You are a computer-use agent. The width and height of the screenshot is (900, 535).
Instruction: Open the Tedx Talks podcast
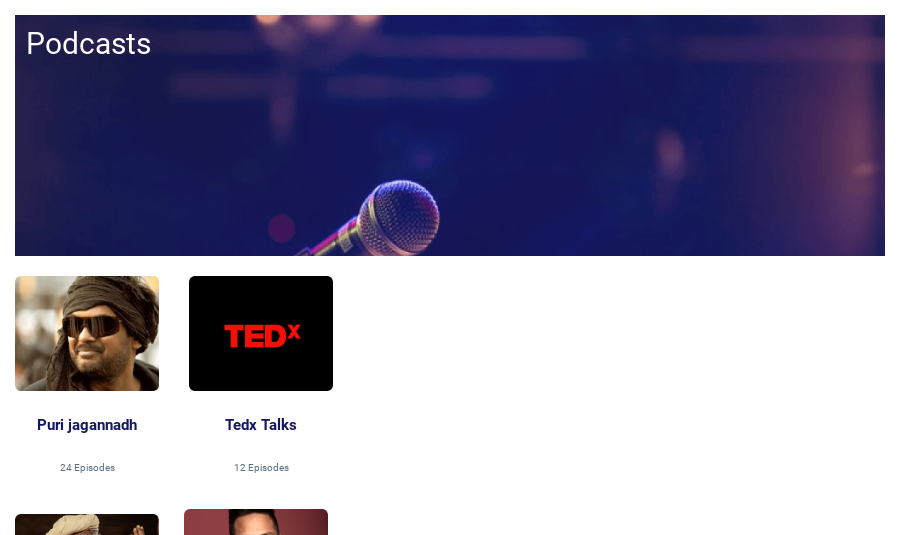(x=261, y=334)
